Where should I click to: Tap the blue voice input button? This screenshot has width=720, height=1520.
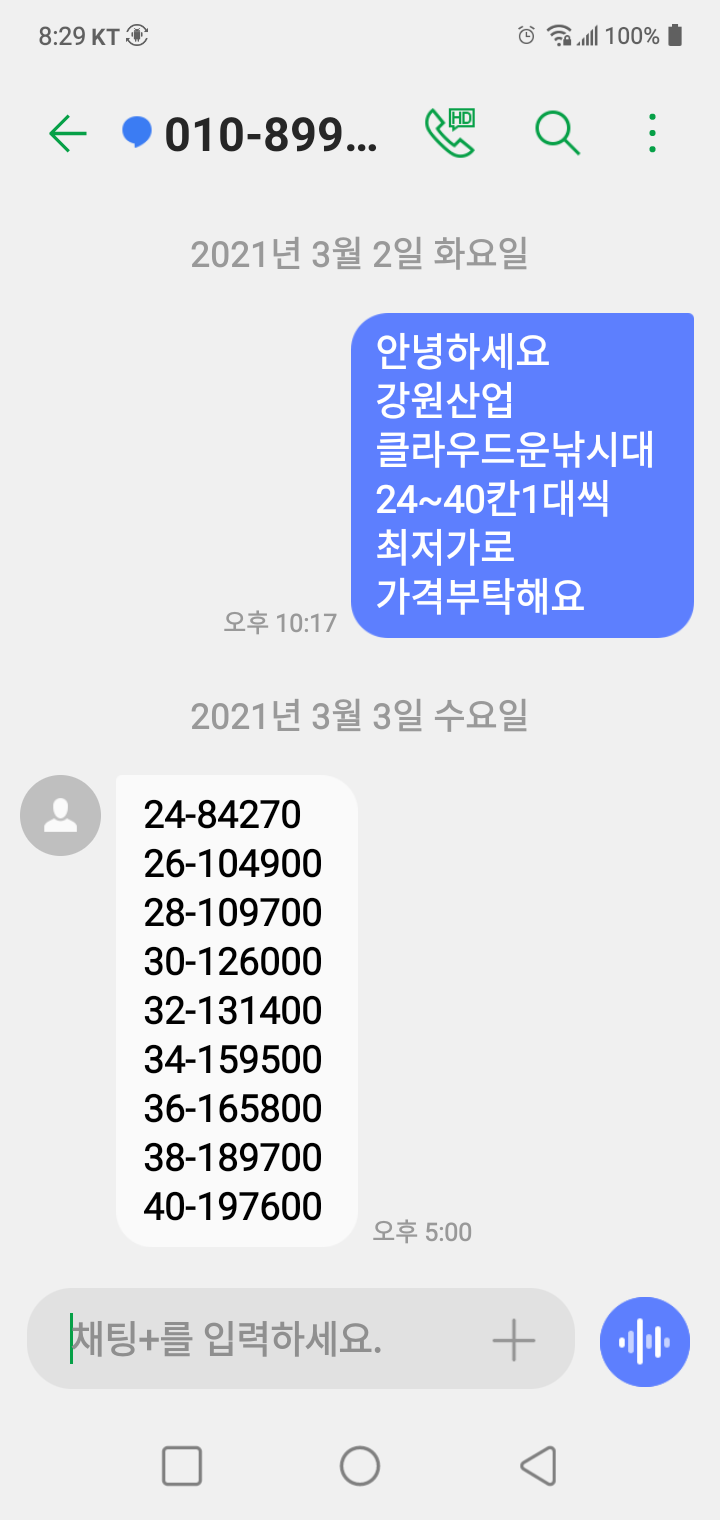click(645, 1341)
